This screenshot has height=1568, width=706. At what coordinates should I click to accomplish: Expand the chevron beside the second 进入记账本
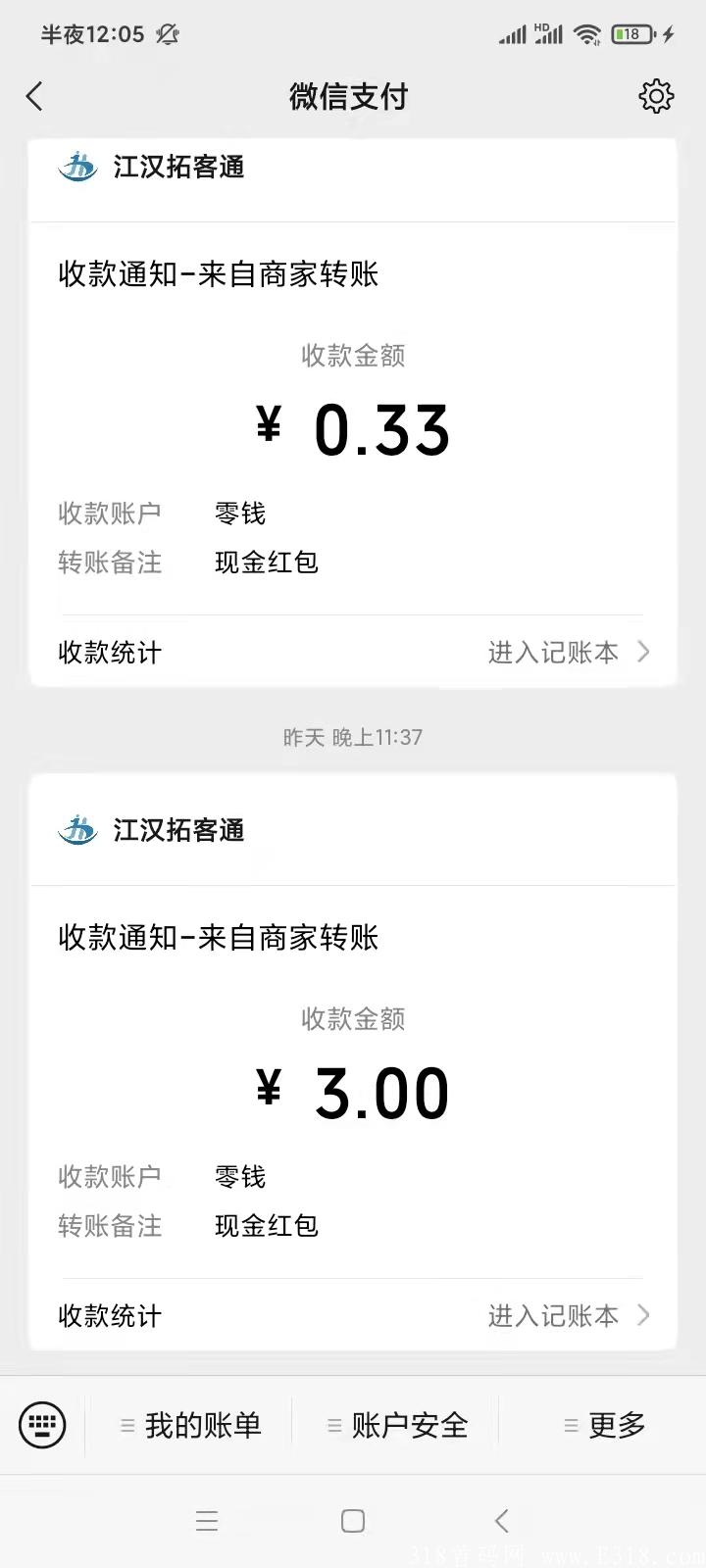click(x=644, y=1316)
